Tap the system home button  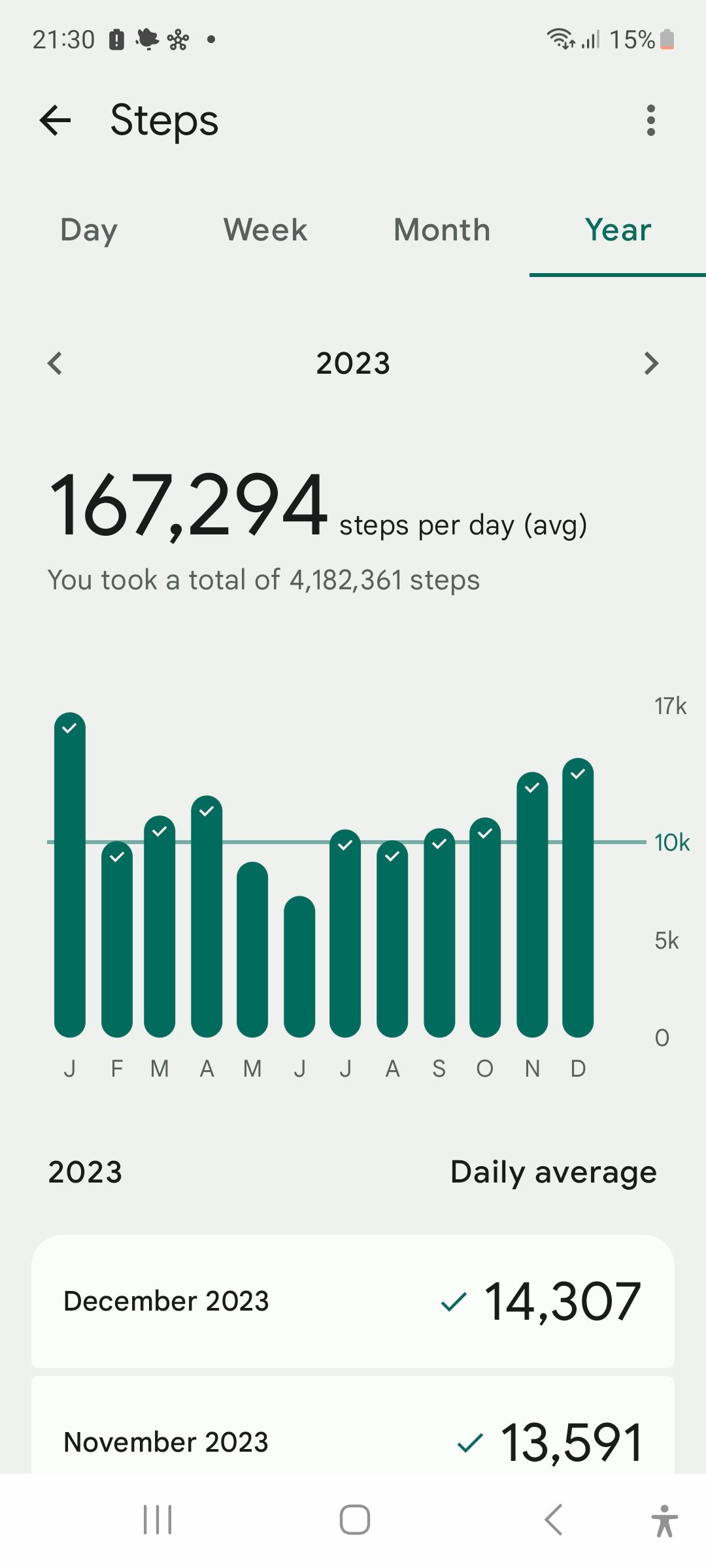click(354, 1520)
